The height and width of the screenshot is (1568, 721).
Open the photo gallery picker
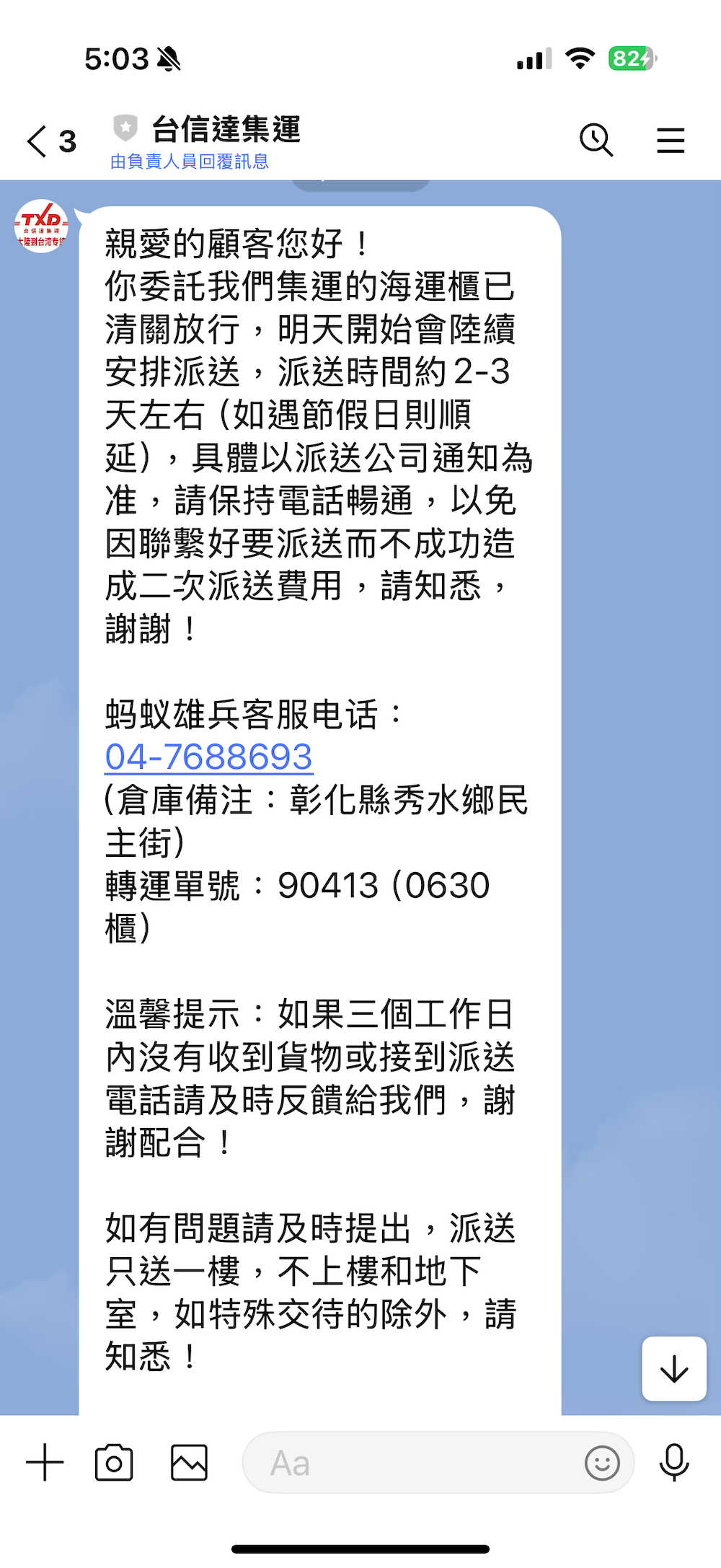[x=189, y=1463]
